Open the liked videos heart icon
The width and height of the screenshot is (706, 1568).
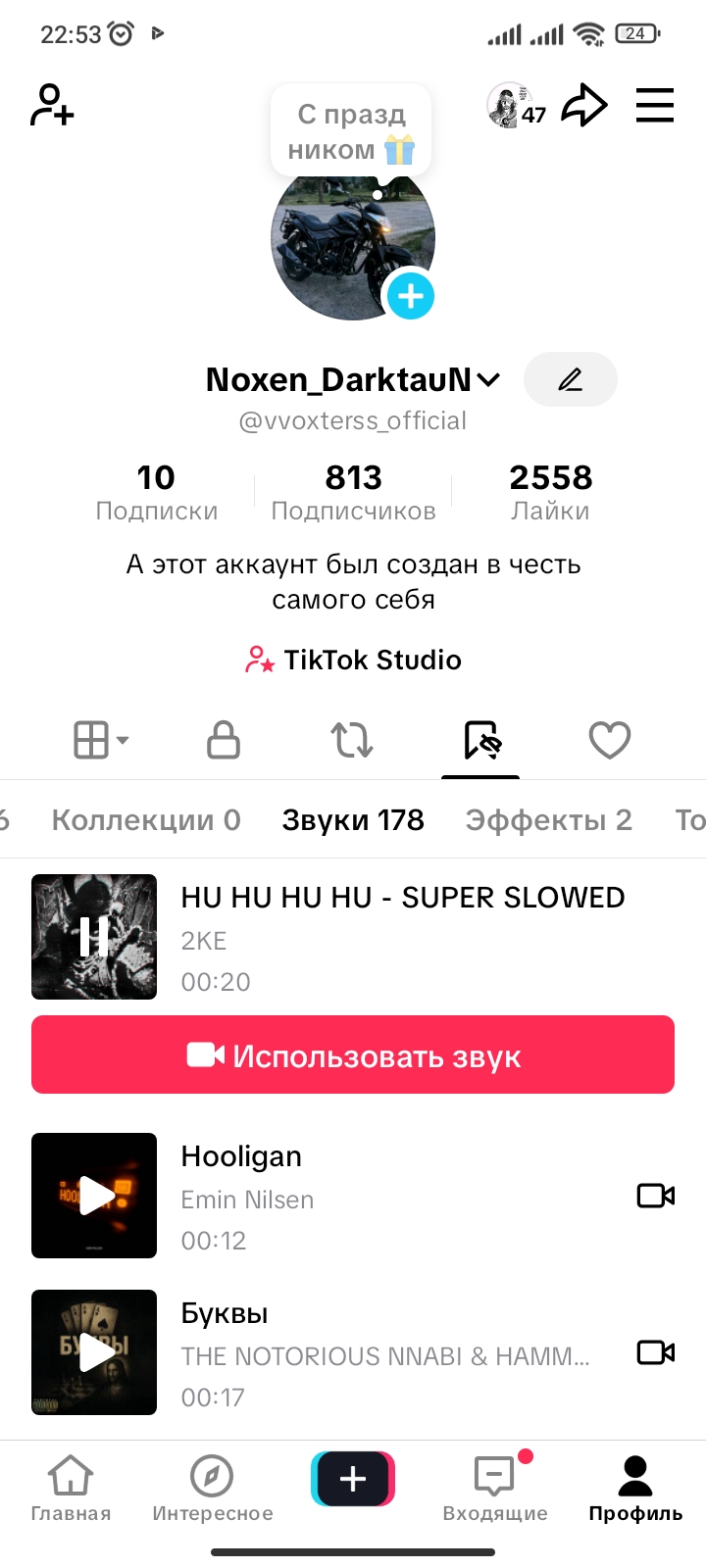(609, 741)
